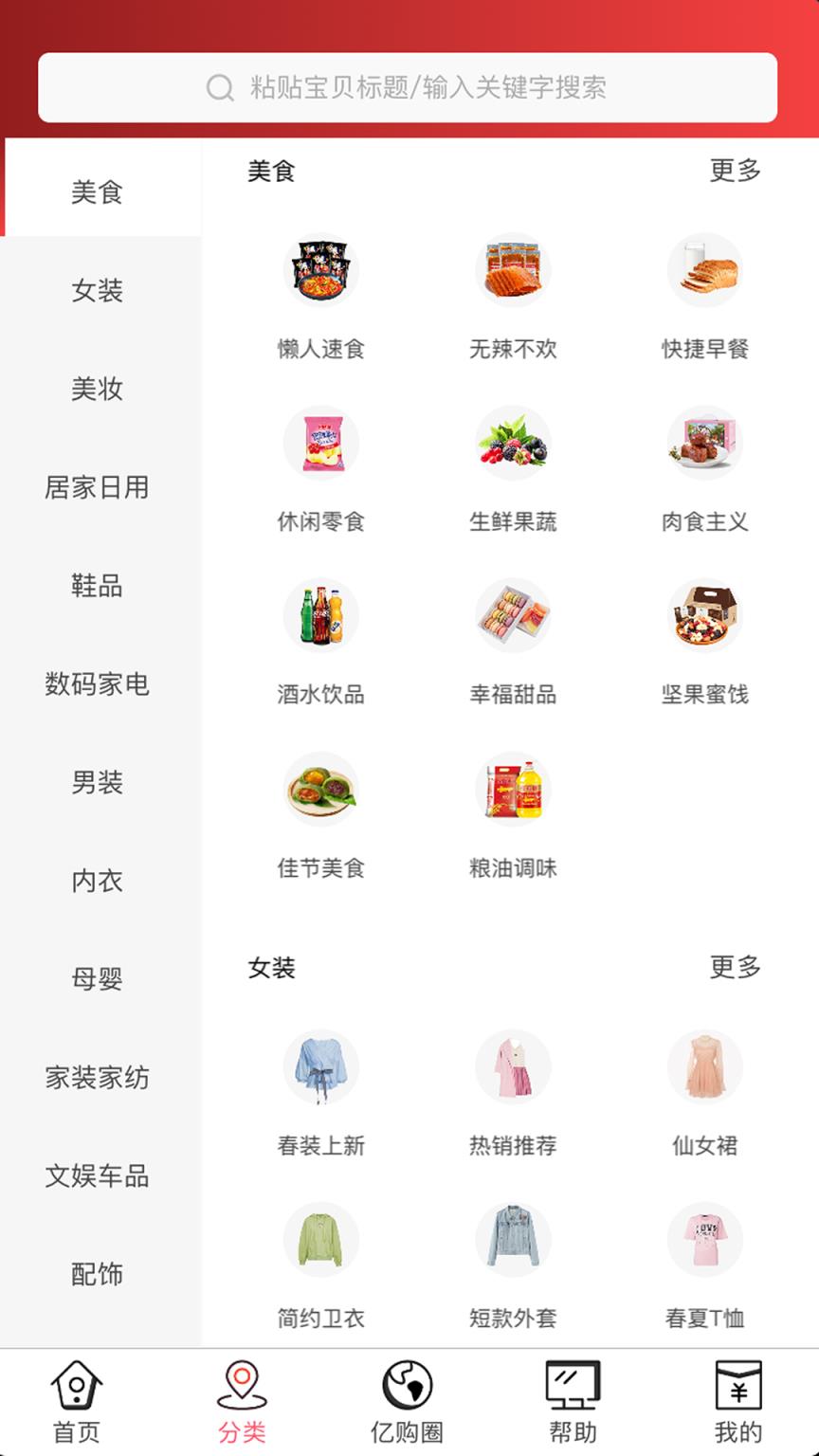Select the 快捷早餐 breakfast icon
Screen dimensions: 819x1456
(x=705, y=269)
